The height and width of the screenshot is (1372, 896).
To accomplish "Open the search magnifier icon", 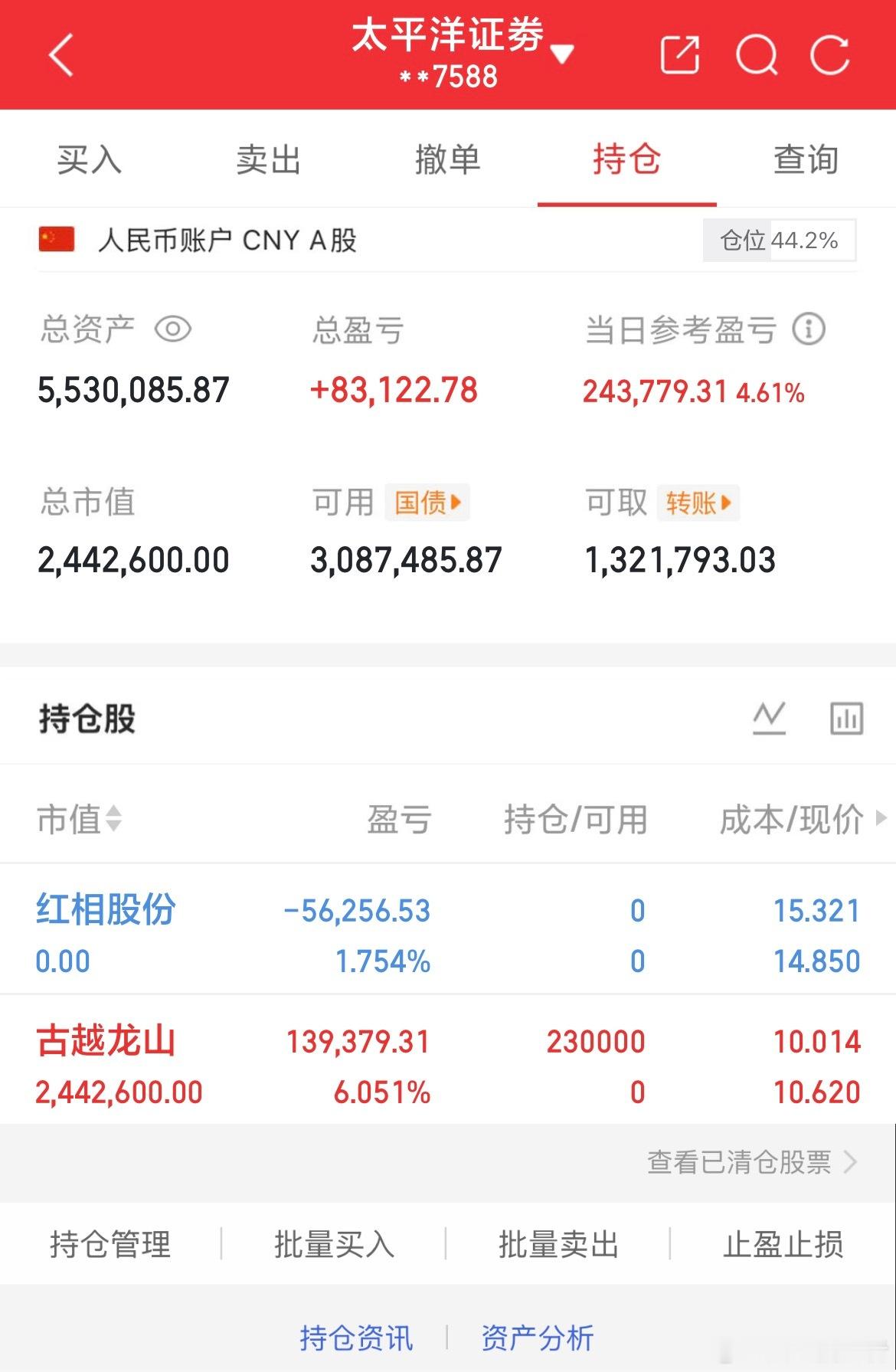I will pos(757,55).
